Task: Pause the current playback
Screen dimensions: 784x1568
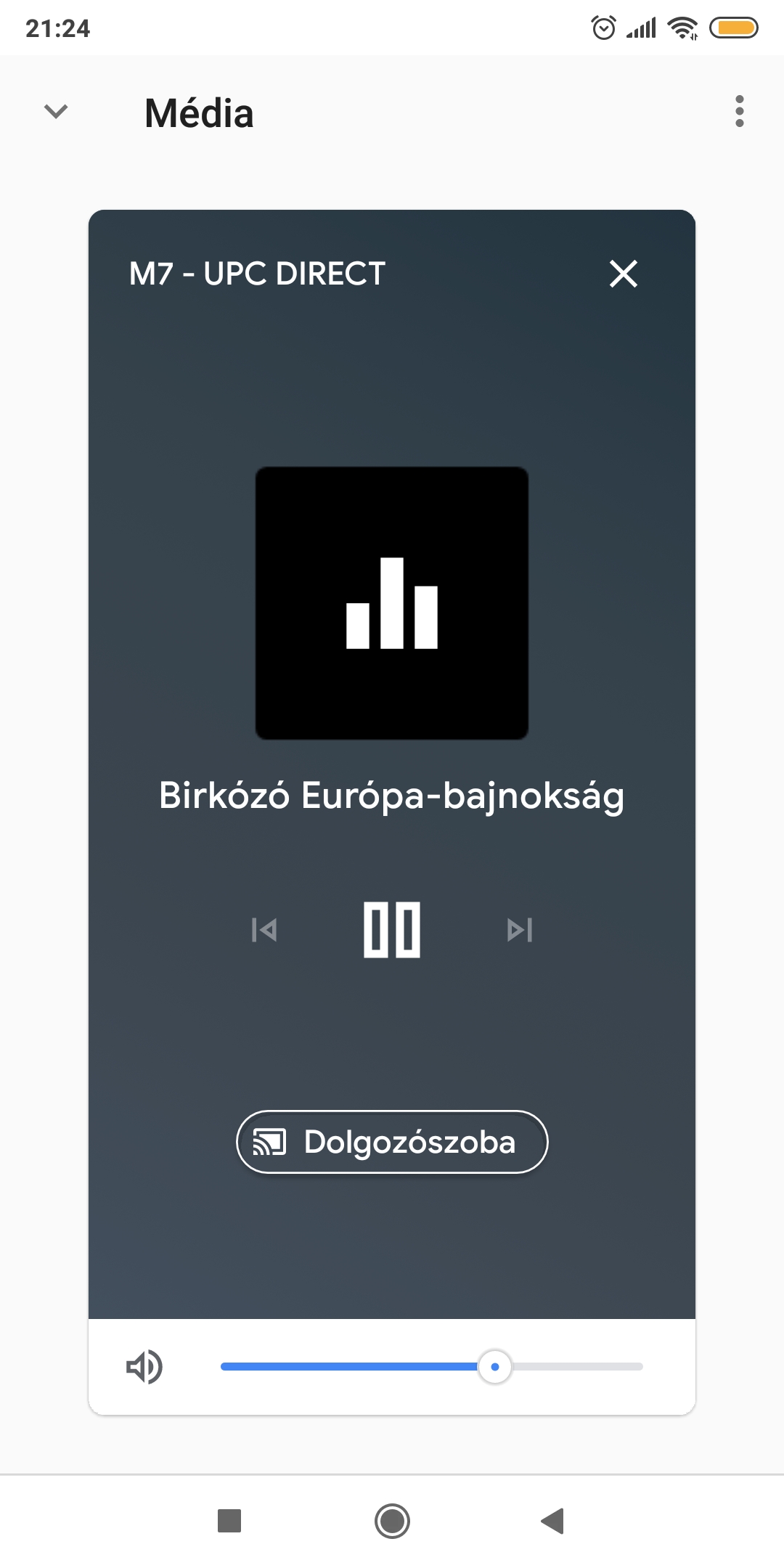Action: (x=392, y=930)
